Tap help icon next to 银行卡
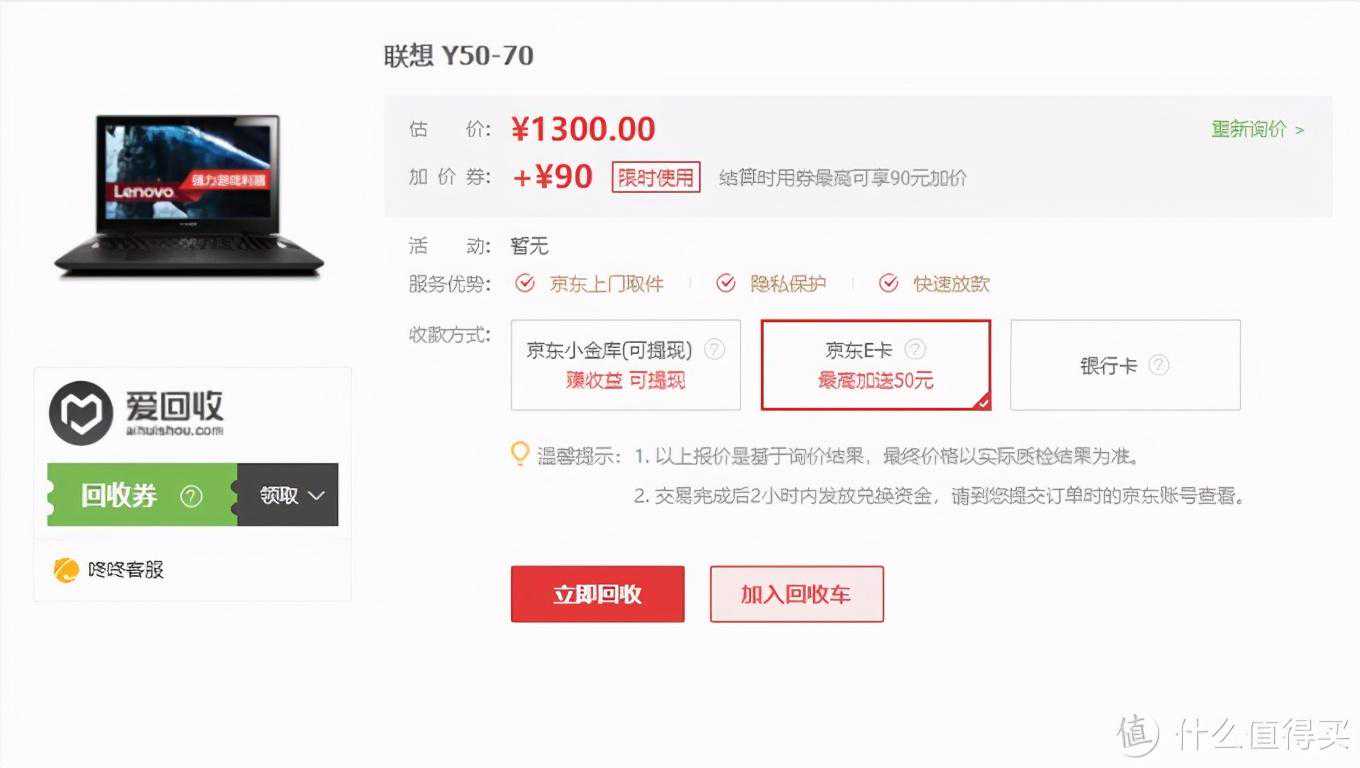 pyautogui.click(x=1158, y=365)
